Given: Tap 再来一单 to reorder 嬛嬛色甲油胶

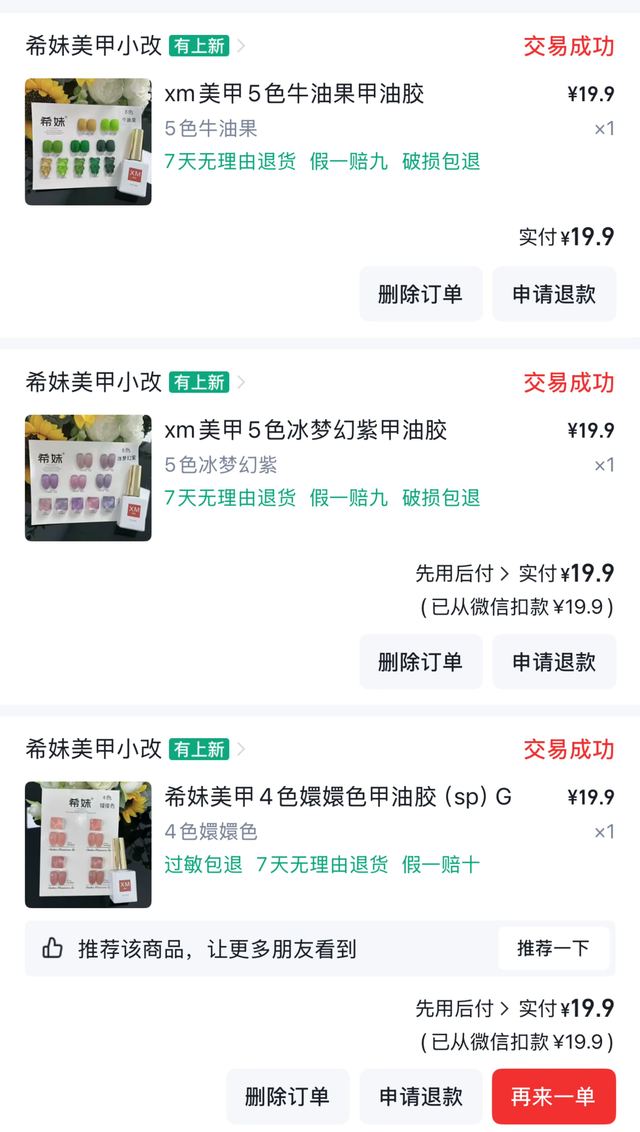Looking at the screenshot, I should [553, 1096].
